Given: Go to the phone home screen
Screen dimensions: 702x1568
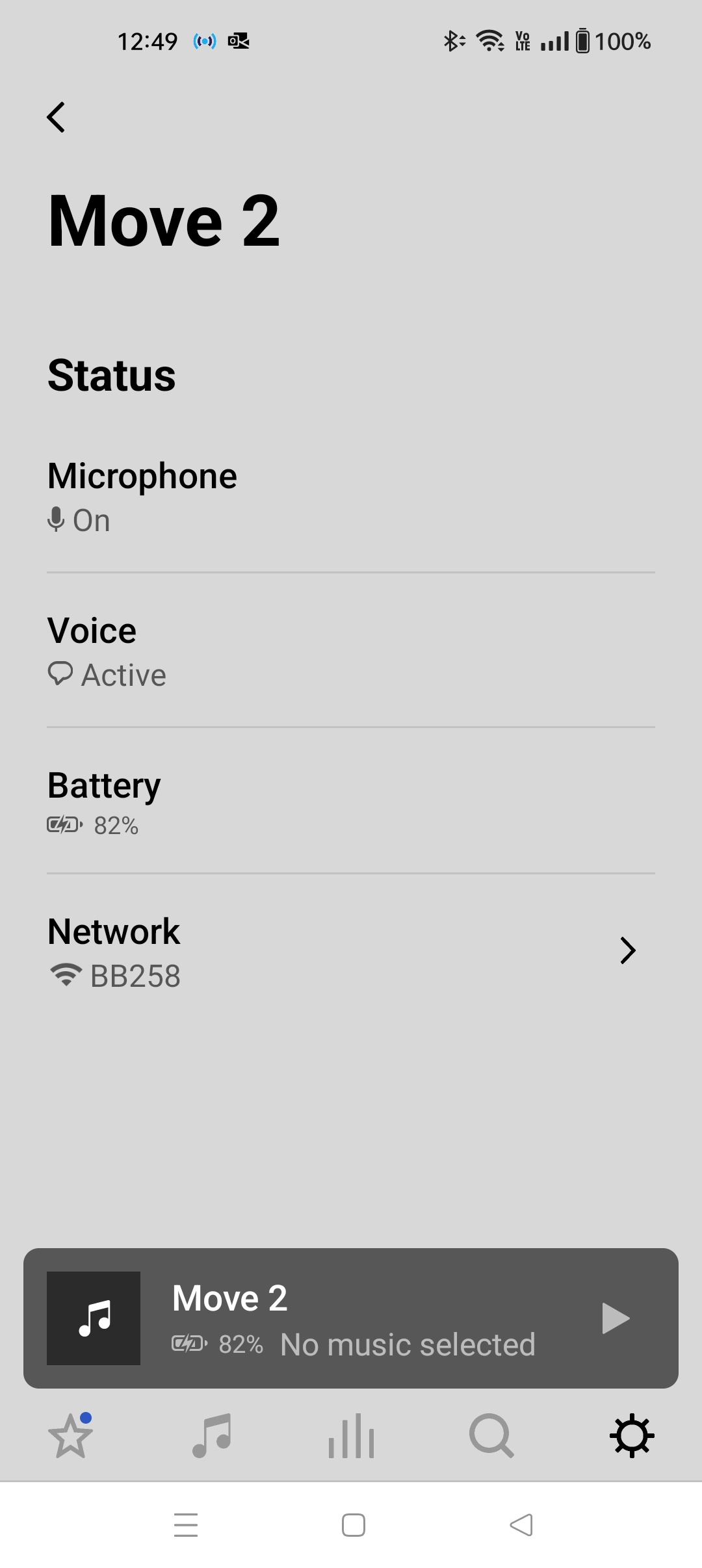Looking at the screenshot, I should click(353, 1525).
